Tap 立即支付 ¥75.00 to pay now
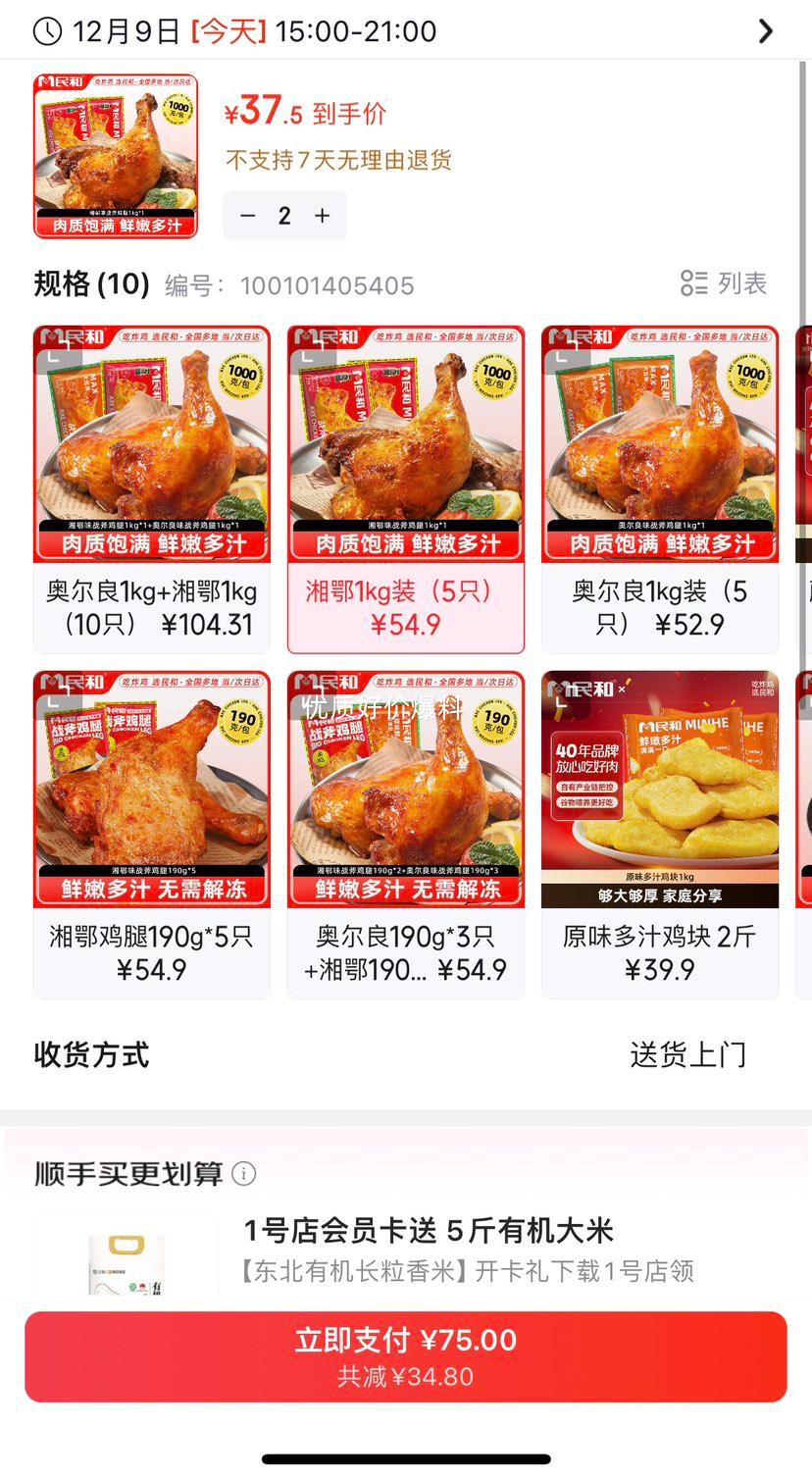The width and height of the screenshot is (812, 1481). [x=405, y=1356]
